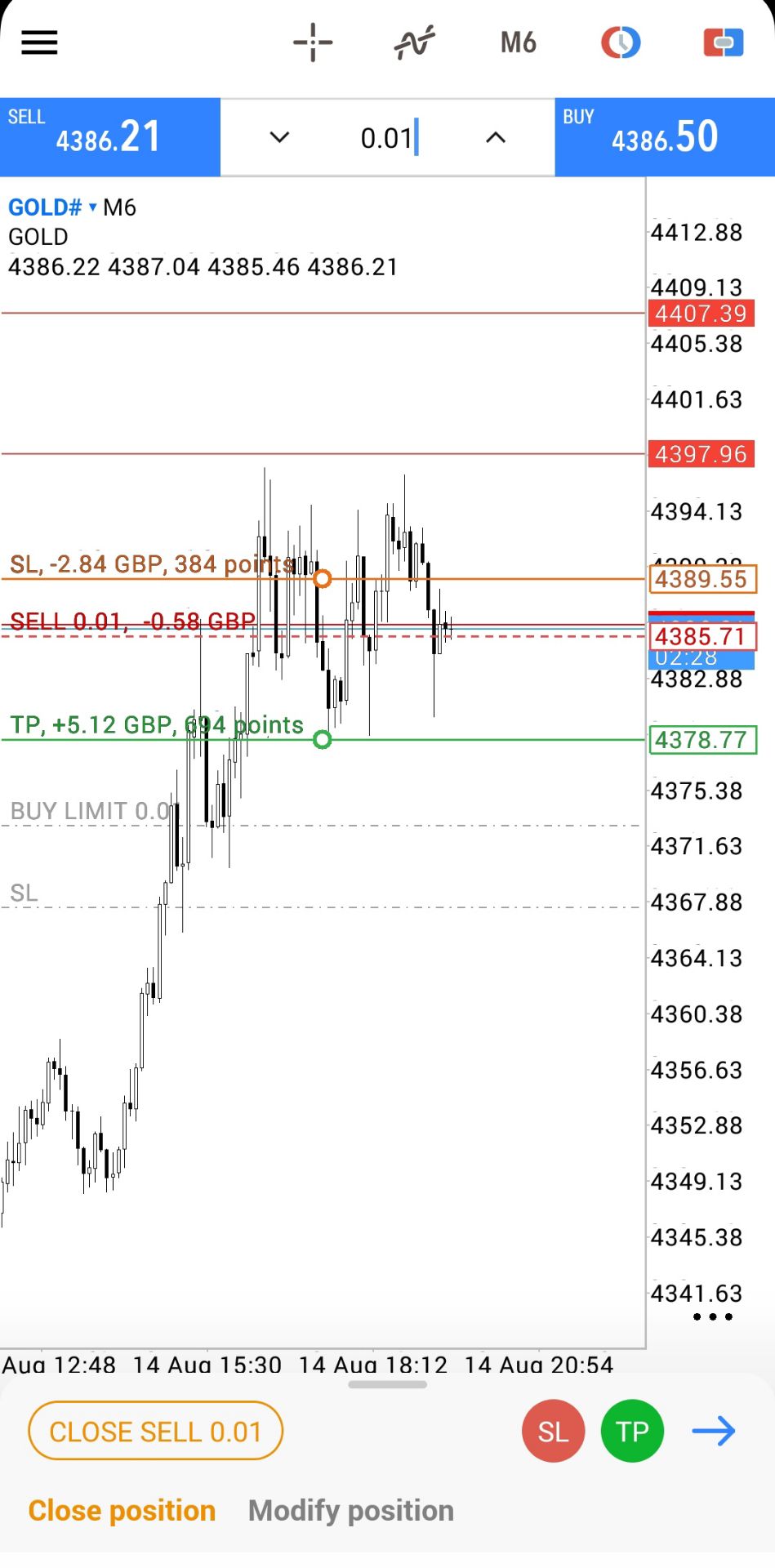Select the Close position tab
The width and height of the screenshot is (775, 1568).
[x=122, y=1511]
